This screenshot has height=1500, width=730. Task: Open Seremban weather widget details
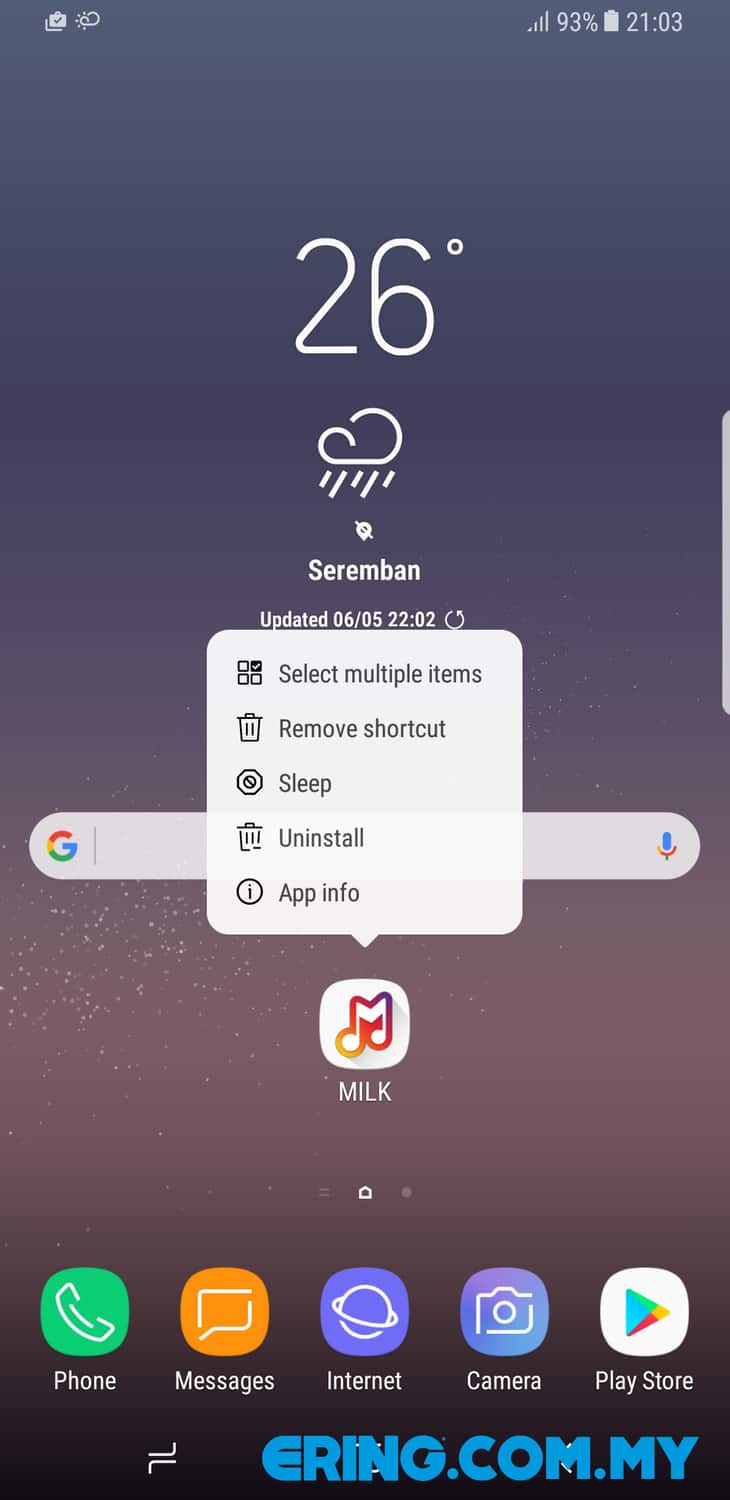pyautogui.click(x=364, y=570)
